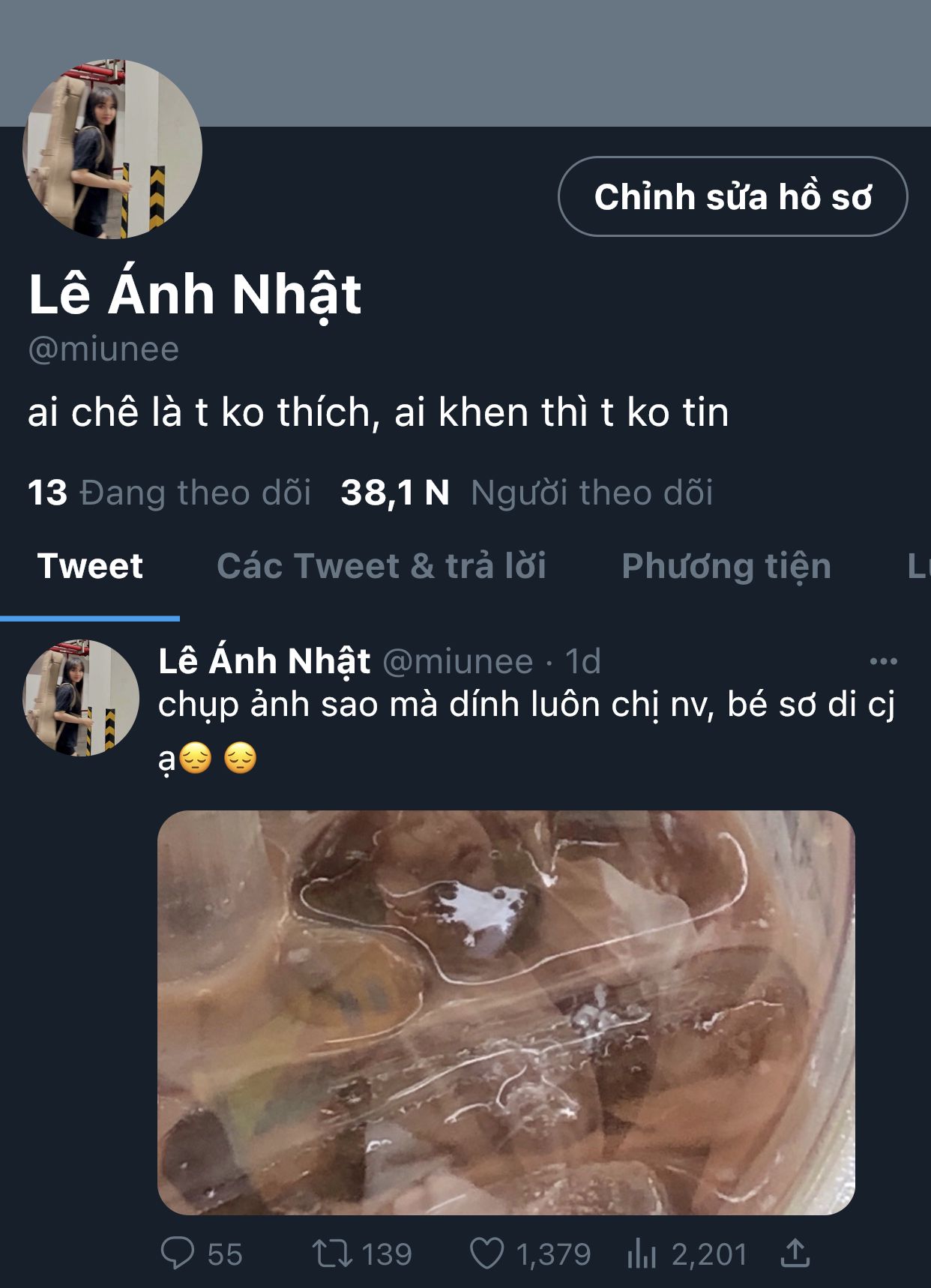View tweet analytics showing 2,201

pyautogui.click(x=642, y=1254)
